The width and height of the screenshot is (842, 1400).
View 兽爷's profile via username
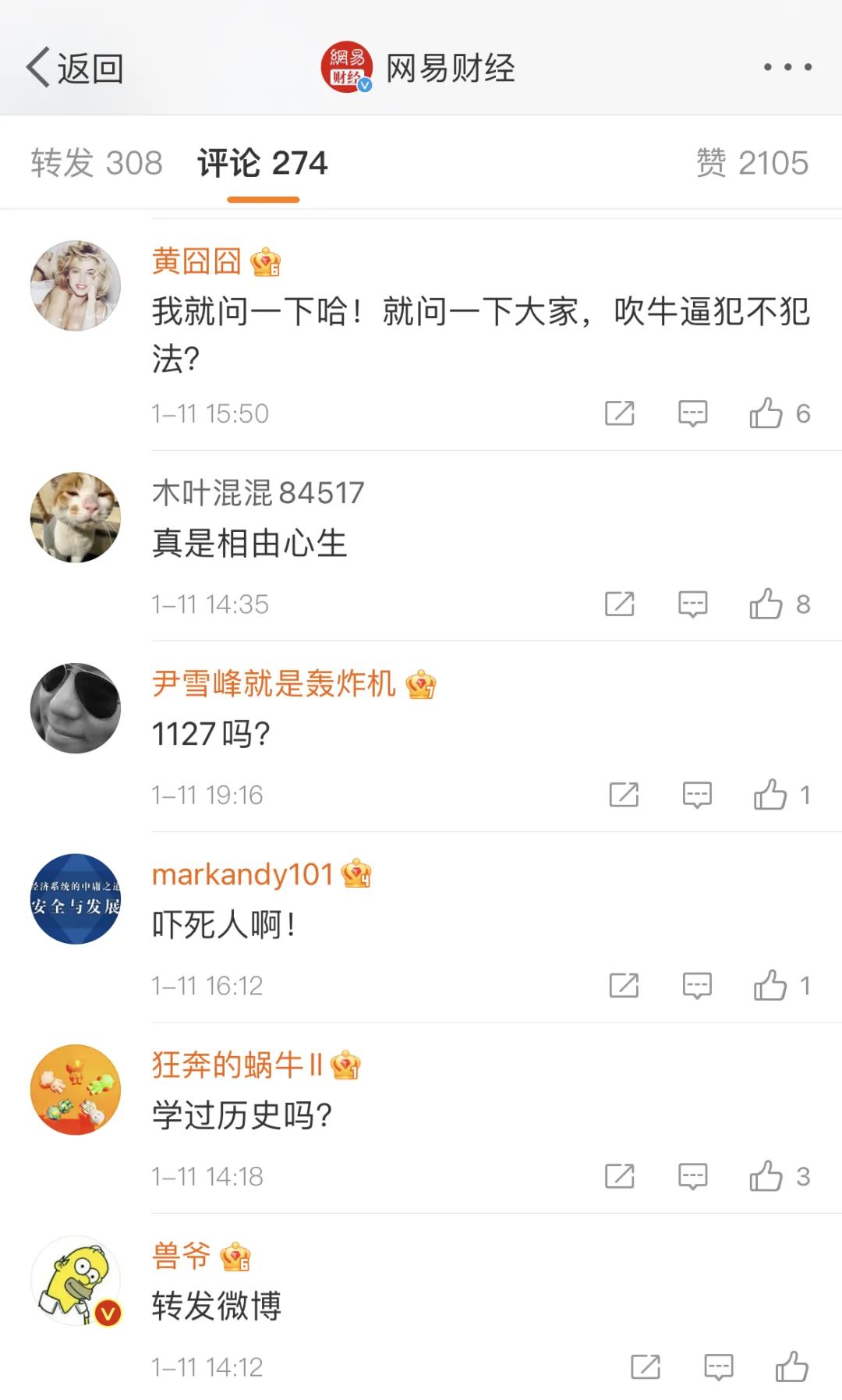pyautogui.click(x=182, y=1256)
